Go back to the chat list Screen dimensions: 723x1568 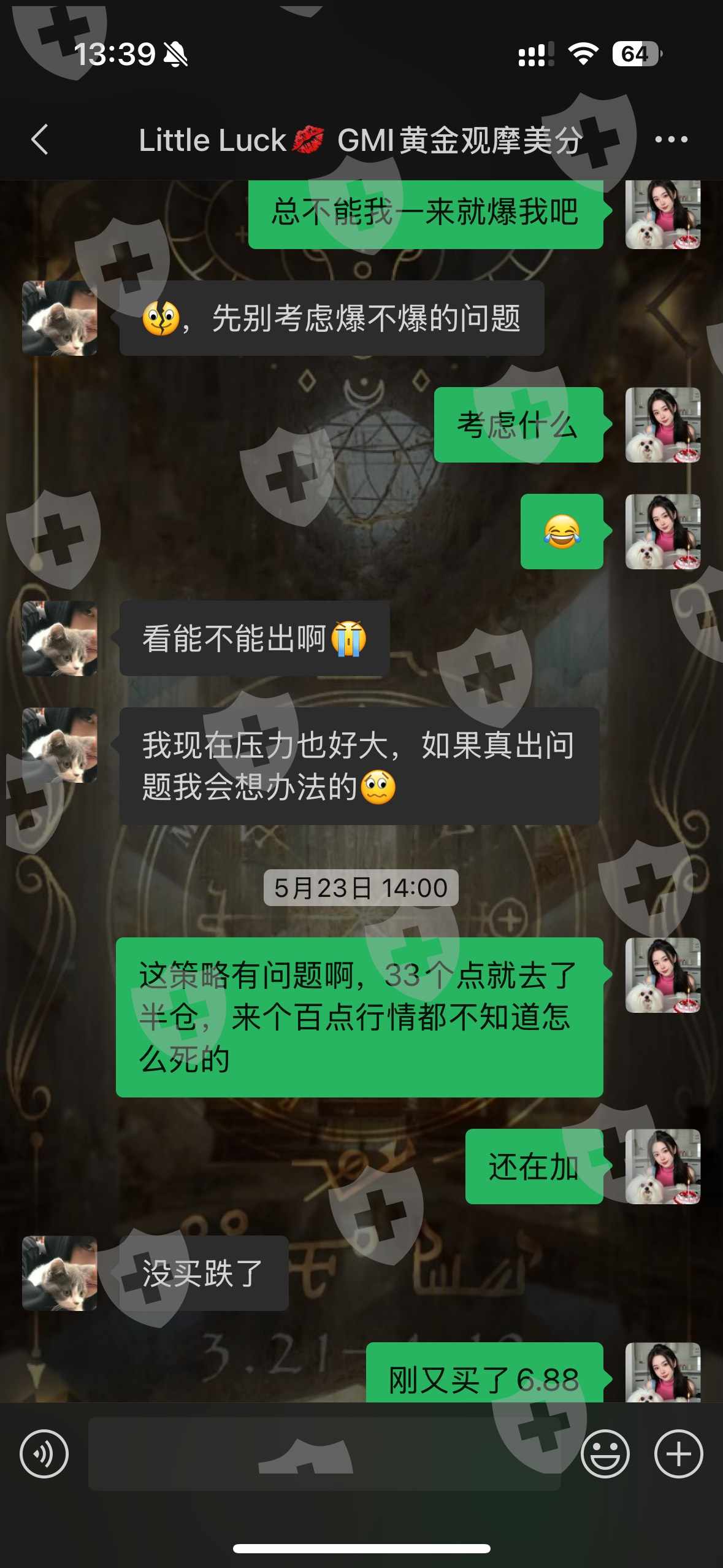coord(40,140)
